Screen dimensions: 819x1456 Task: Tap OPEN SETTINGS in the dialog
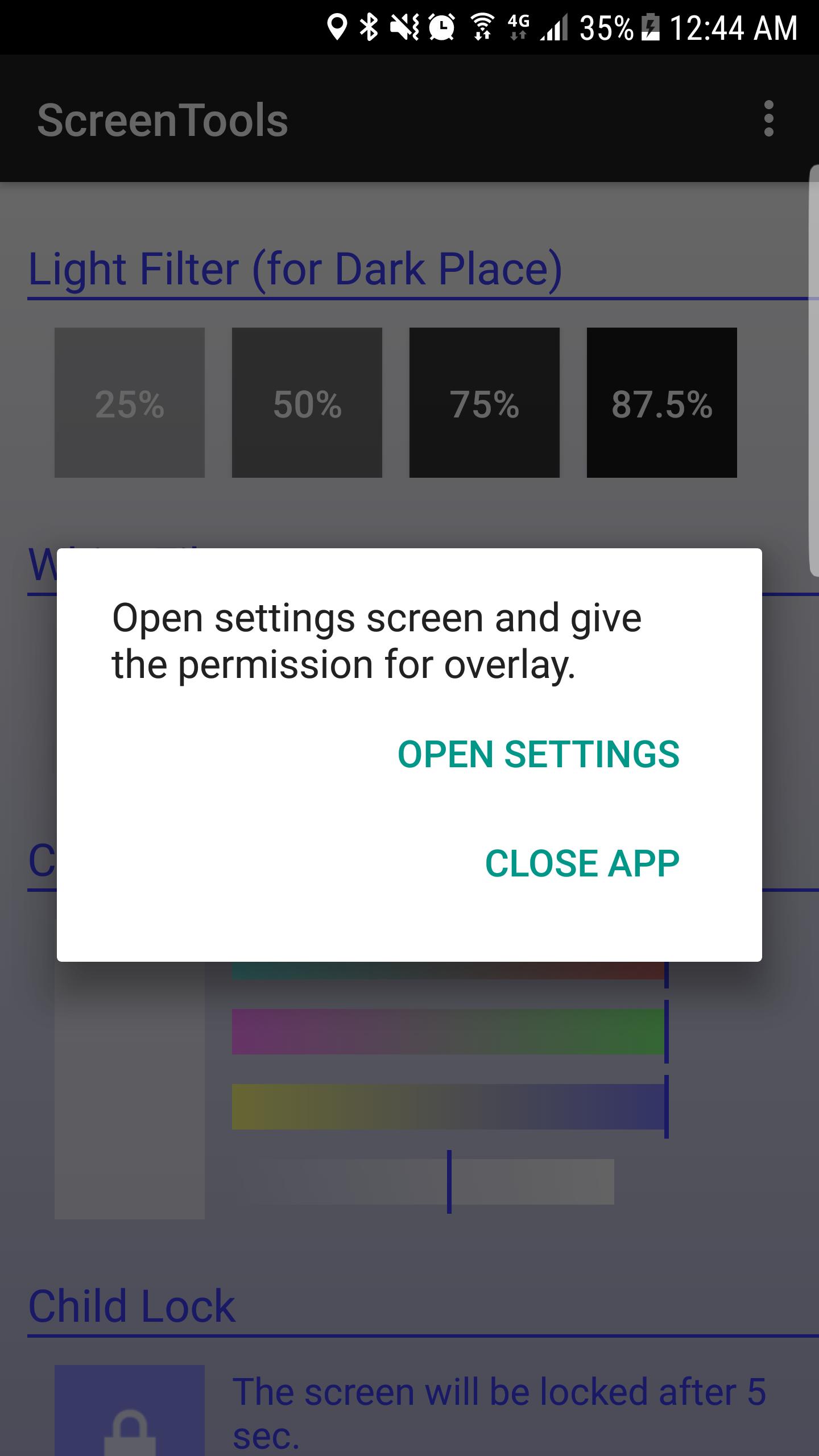point(538,754)
